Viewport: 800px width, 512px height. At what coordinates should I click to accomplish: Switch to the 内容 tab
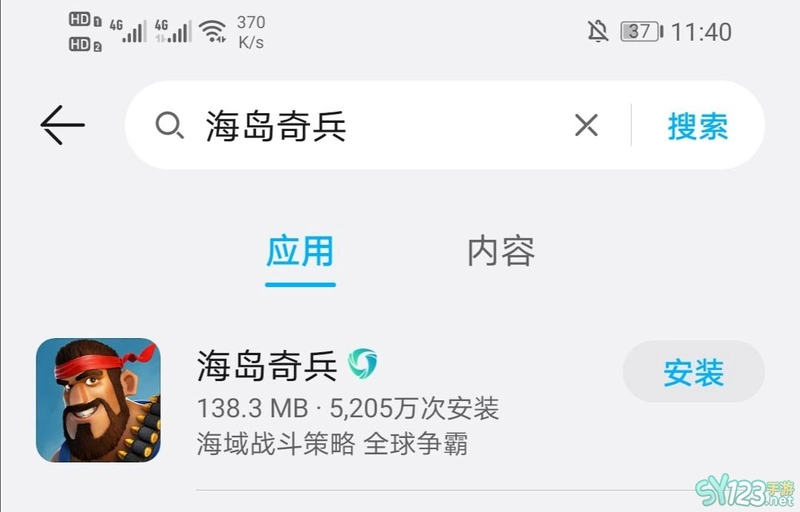pyautogui.click(x=501, y=251)
